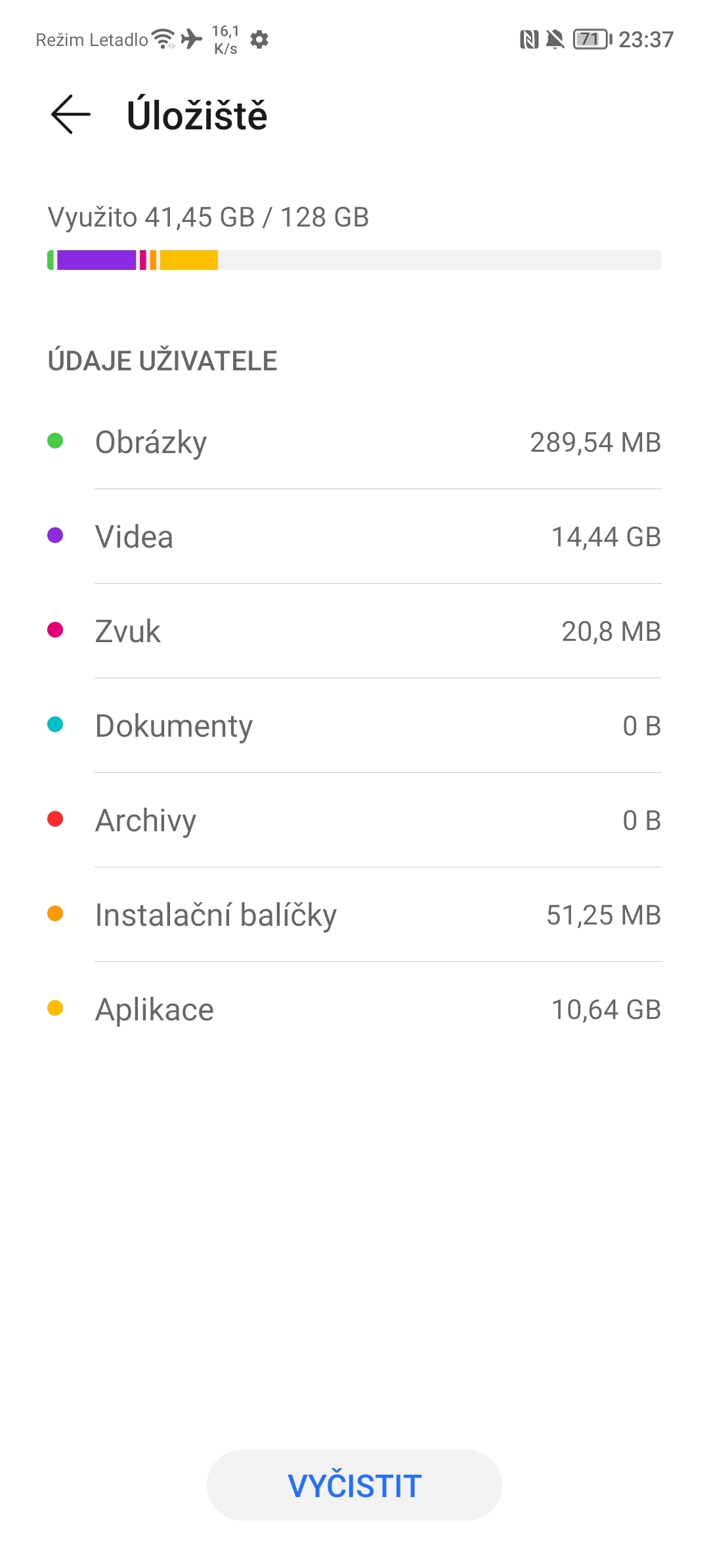Select the orange dot next to Instalační balíčky
The height and width of the screenshot is (1568, 709).
(56, 914)
